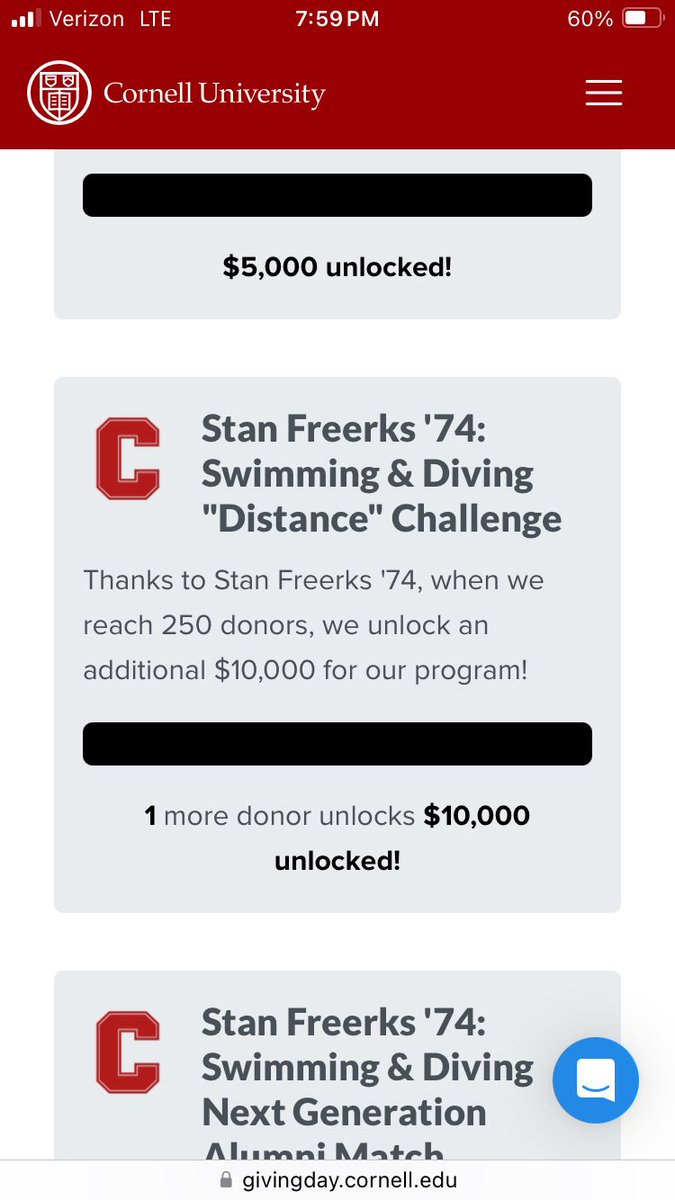675x1200 pixels.
Task: Tap the givingday.cornell.edu address bar
Action: [338, 1180]
